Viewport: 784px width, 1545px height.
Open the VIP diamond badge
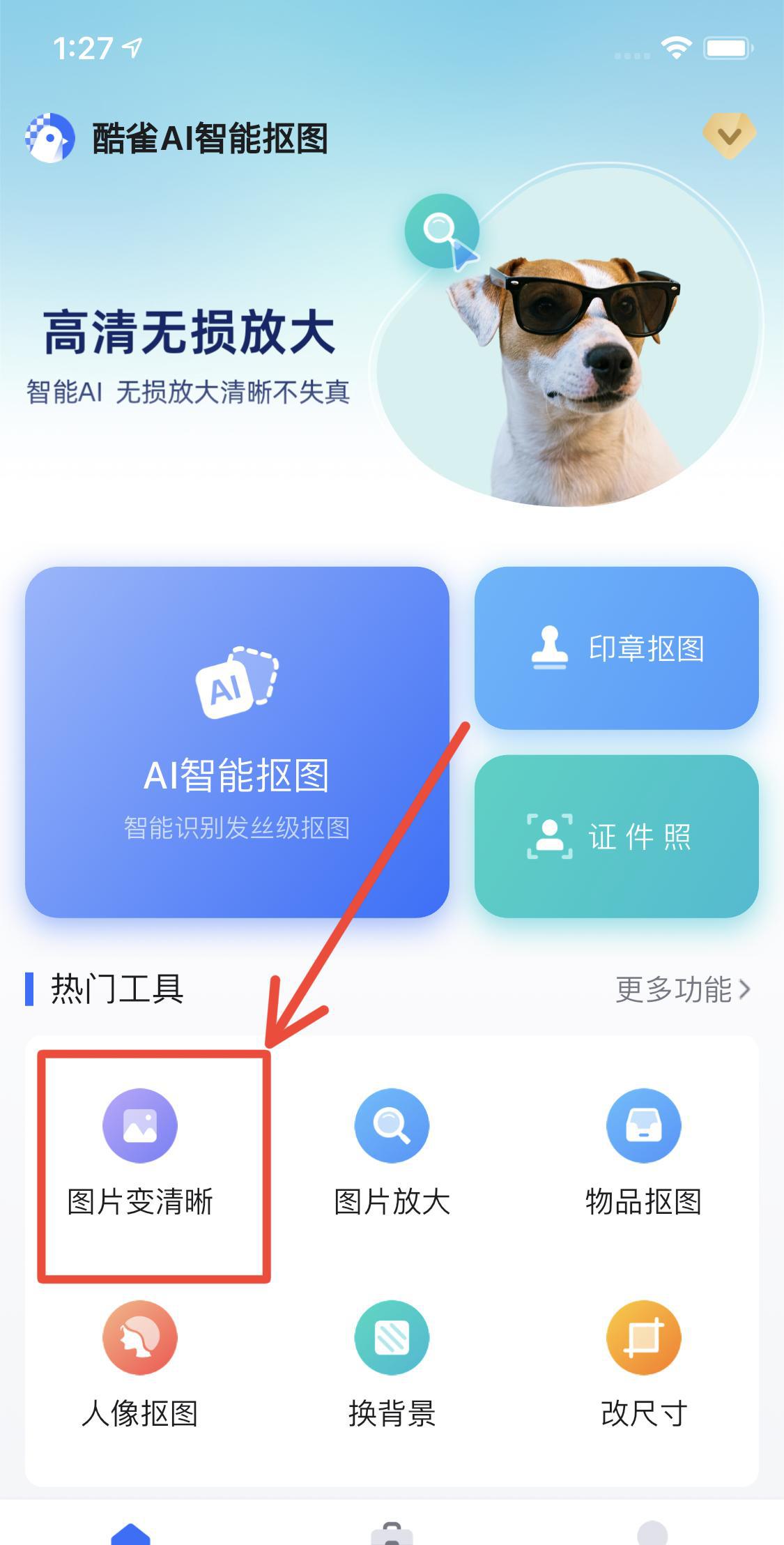click(729, 135)
